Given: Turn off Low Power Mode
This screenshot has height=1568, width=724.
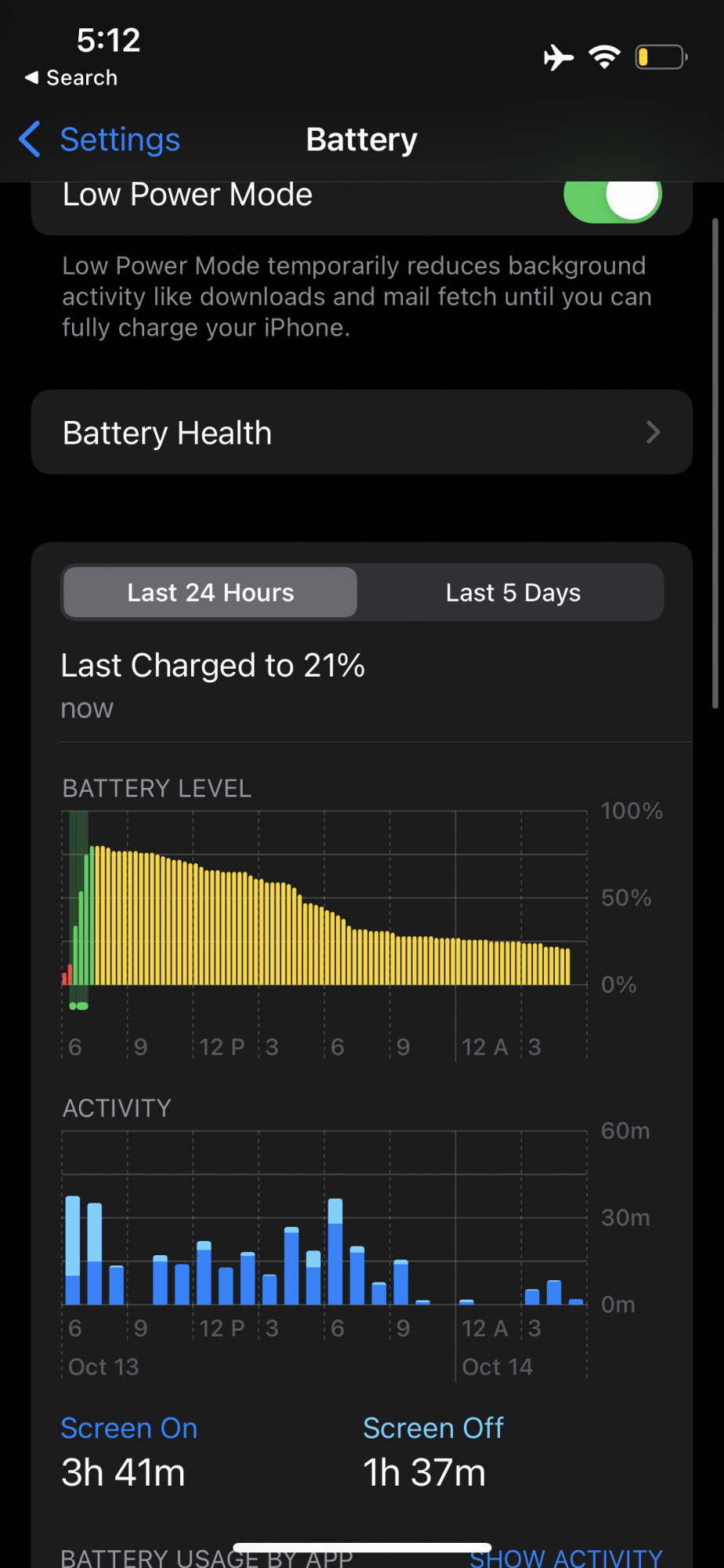Looking at the screenshot, I should click(612, 198).
